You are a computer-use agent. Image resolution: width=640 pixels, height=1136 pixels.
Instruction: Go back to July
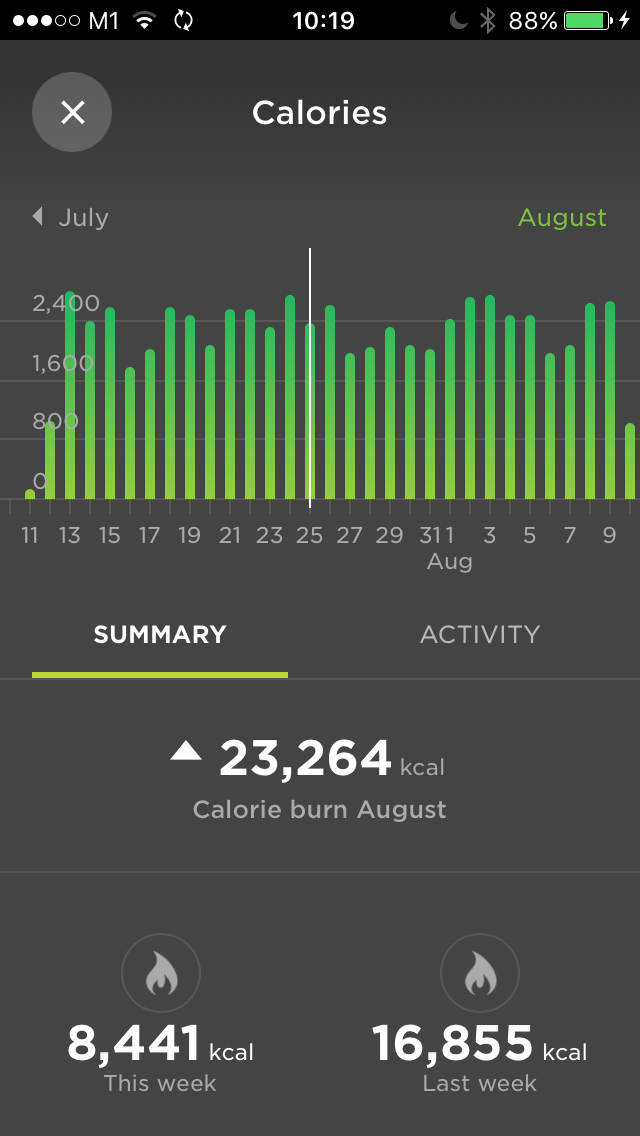click(71, 217)
